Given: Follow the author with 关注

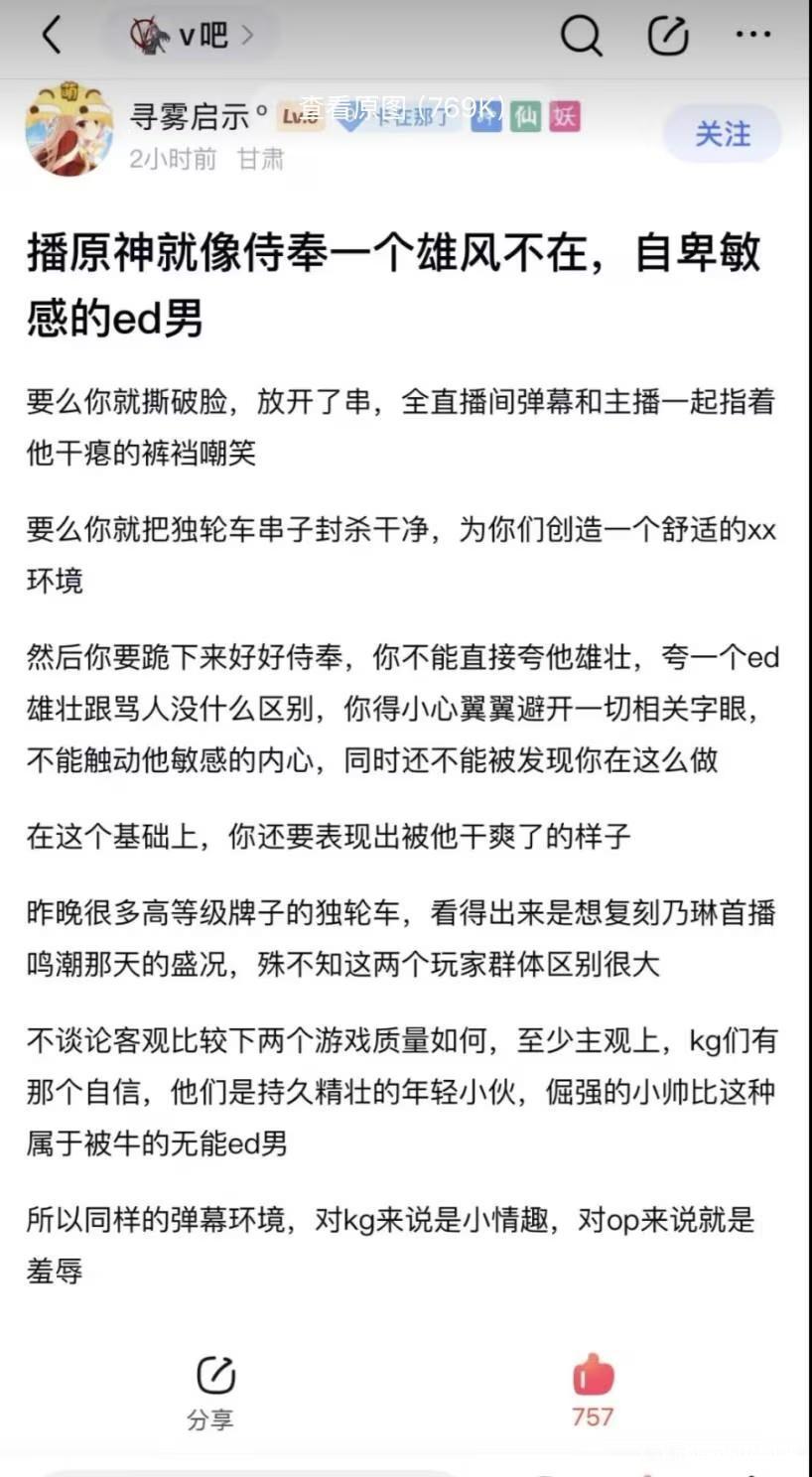Looking at the screenshot, I should tap(723, 133).
